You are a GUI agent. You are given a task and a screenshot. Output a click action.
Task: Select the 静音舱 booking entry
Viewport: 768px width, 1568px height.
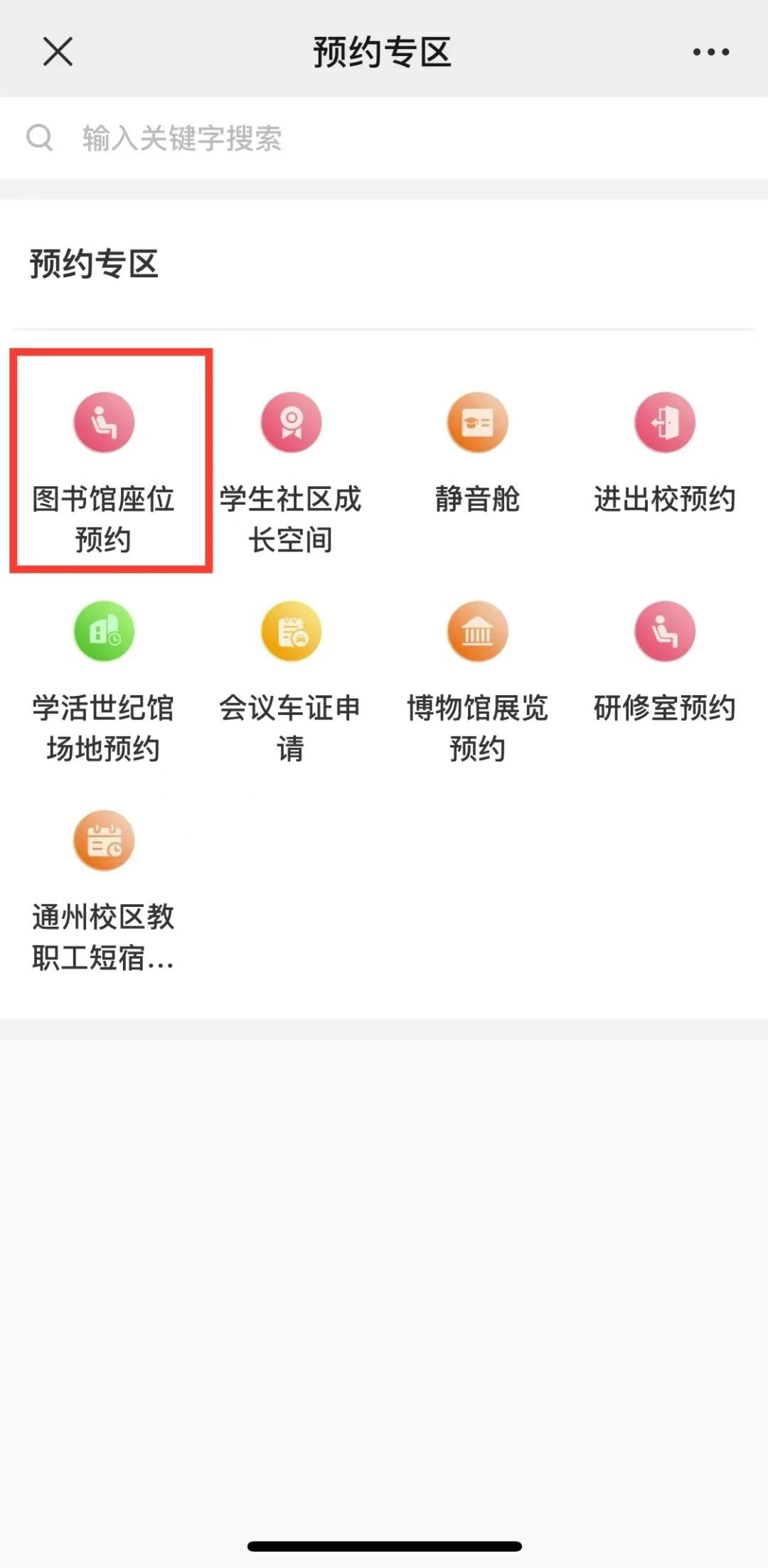click(x=477, y=424)
